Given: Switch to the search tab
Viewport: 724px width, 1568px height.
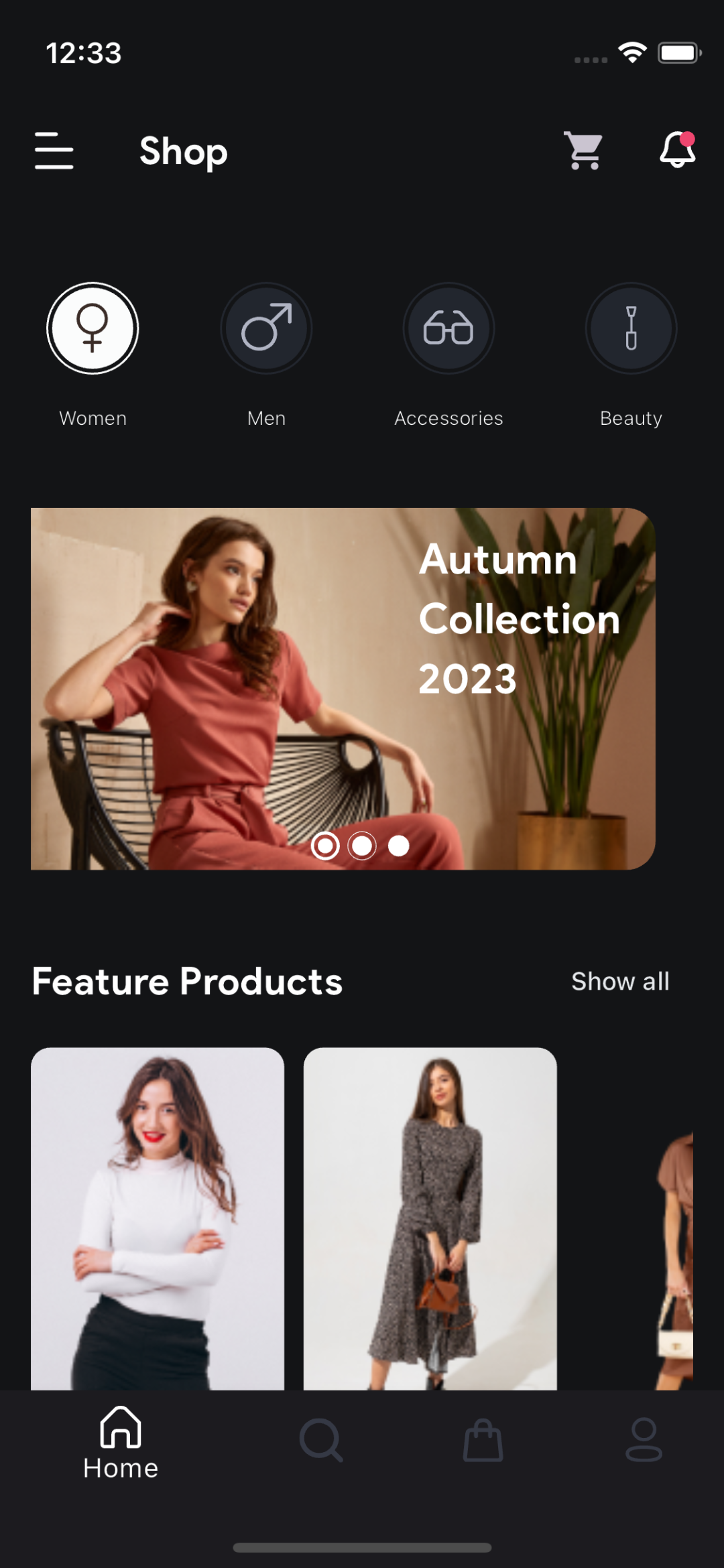Looking at the screenshot, I should (321, 1441).
